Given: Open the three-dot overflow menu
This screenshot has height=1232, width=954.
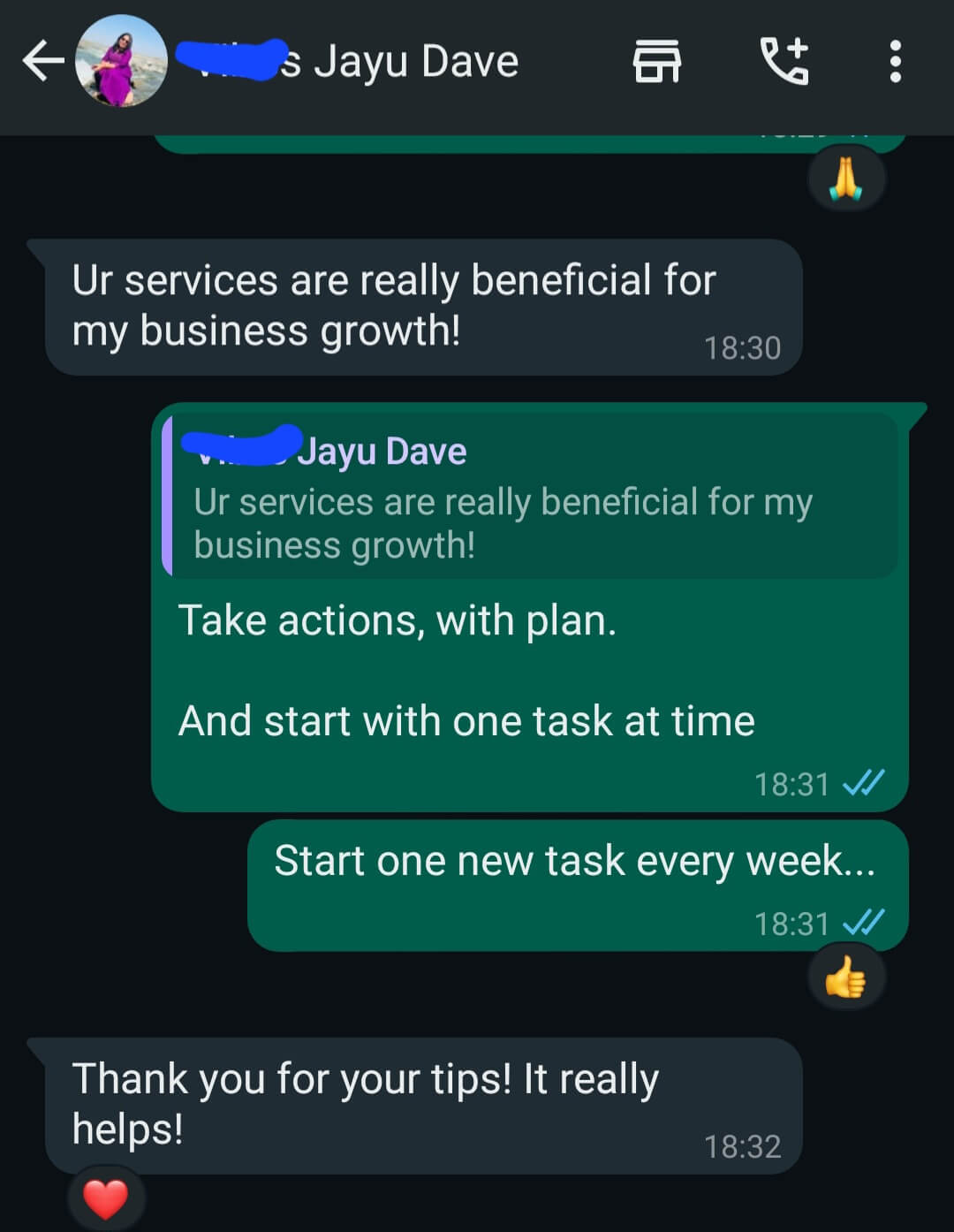Looking at the screenshot, I should pyautogui.click(x=896, y=62).
